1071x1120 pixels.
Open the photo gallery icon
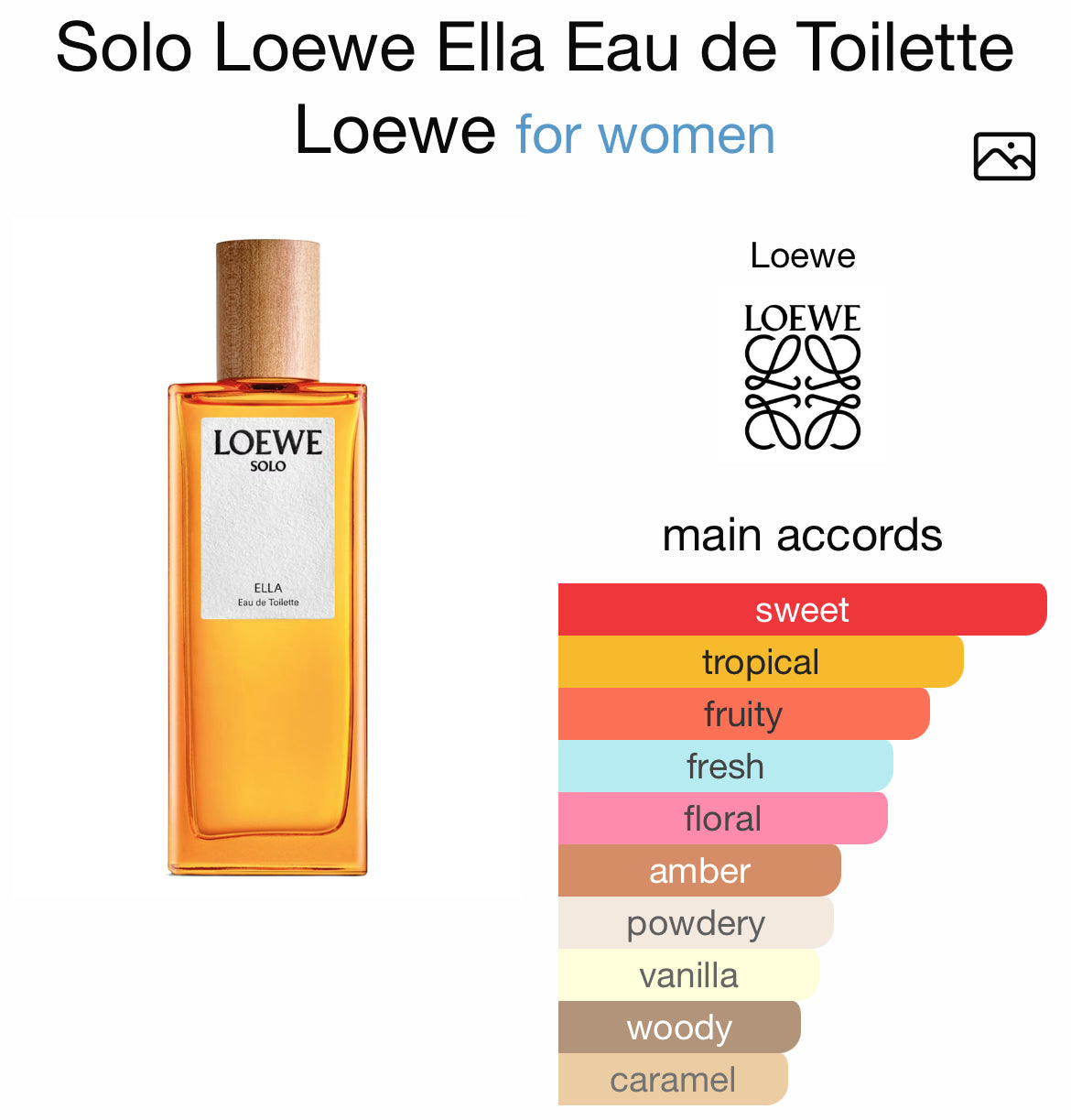pos(1003,157)
